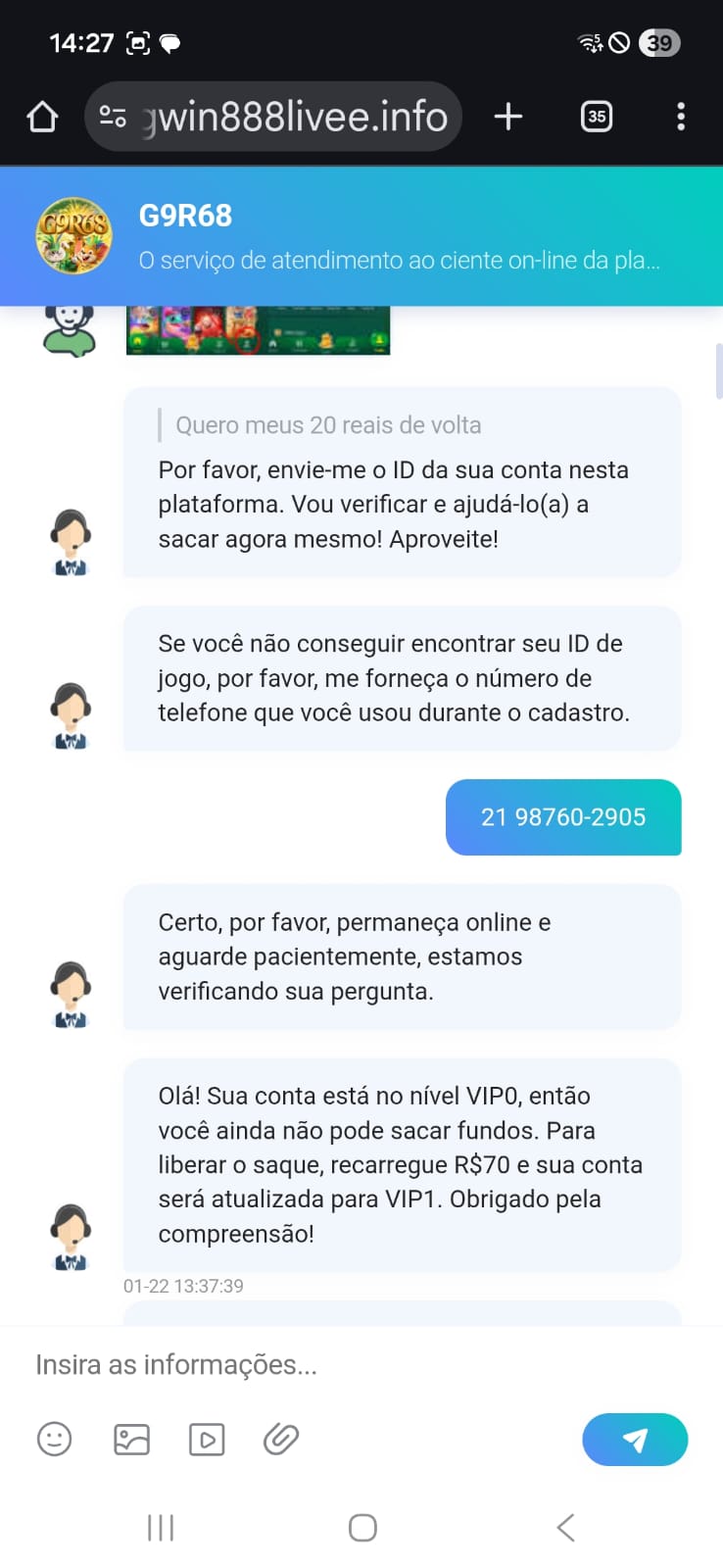Open the browser overflow menu

coord(681,118)
